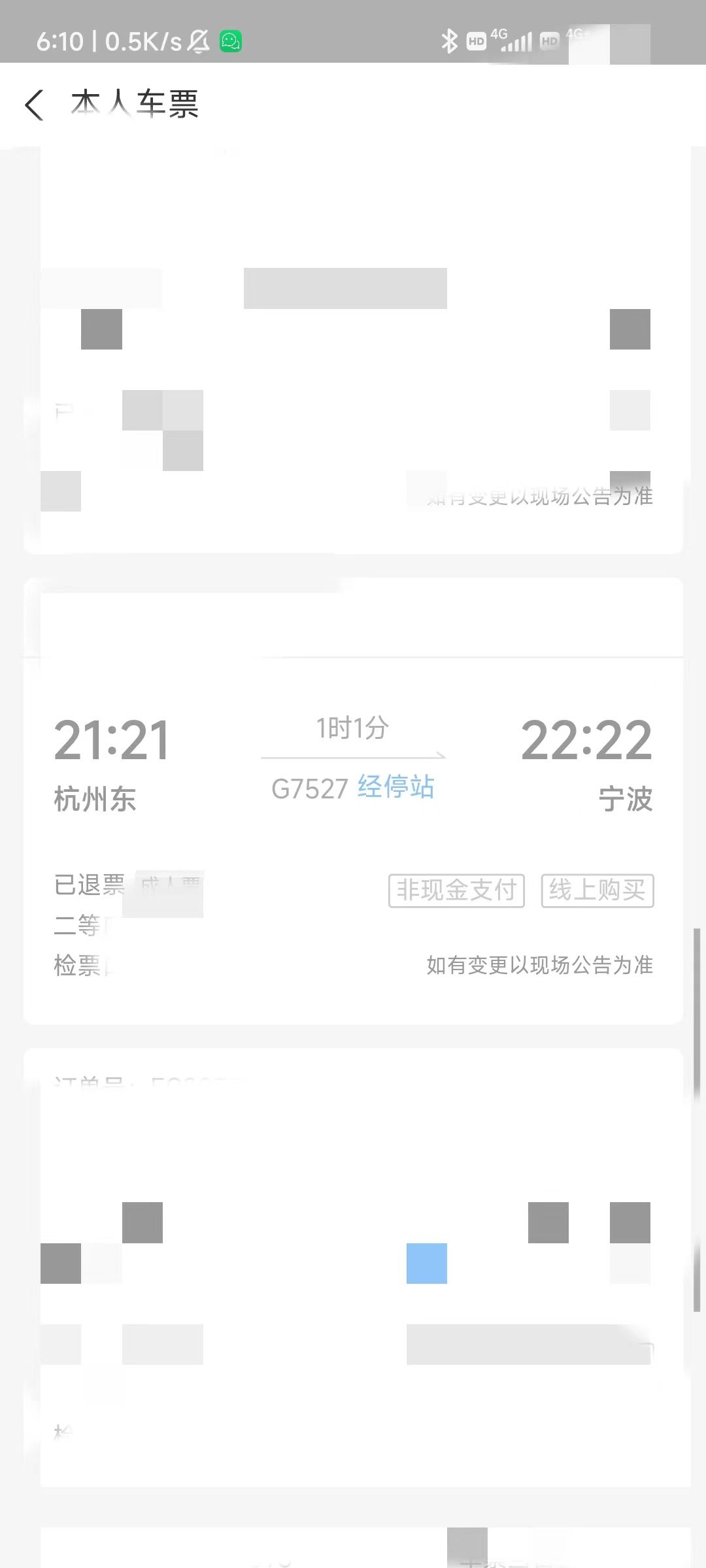Select the 线上购买 purchase tag

tap(597, 890)
